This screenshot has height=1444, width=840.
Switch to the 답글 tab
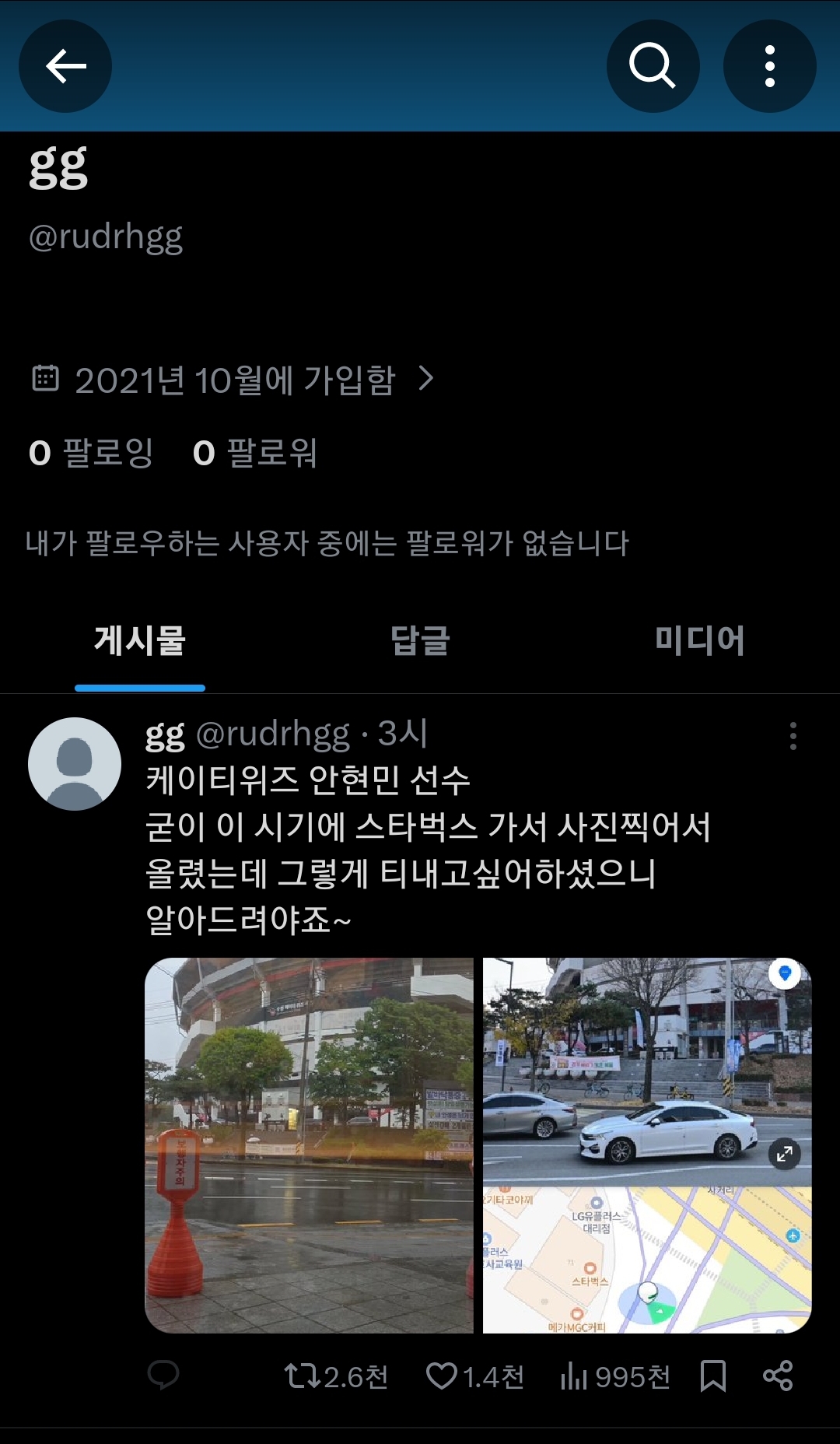point(420,641)
